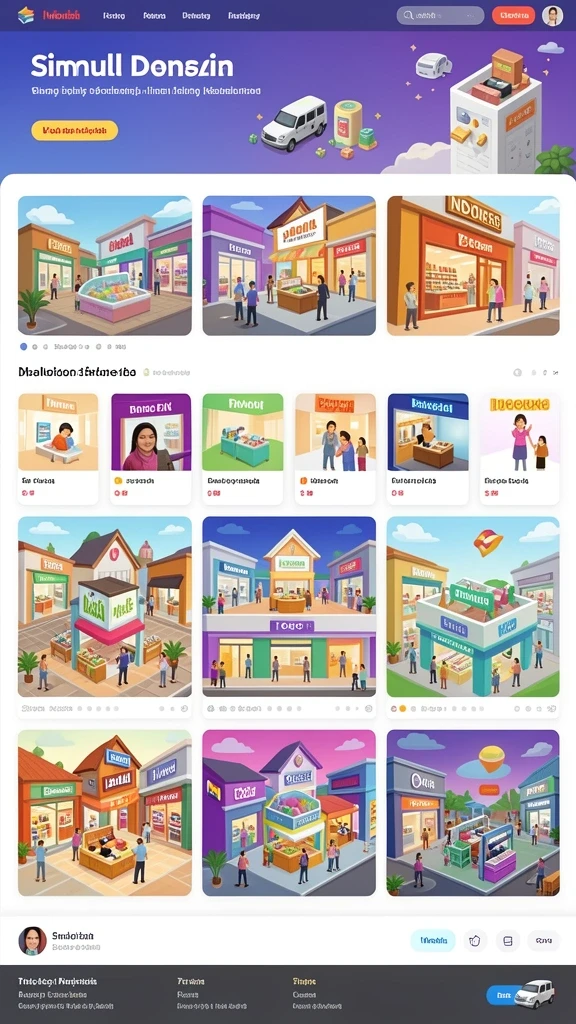Open the candy kiosk street scene card
This screenshot has width=576, height=1024.
coord(104,266)
